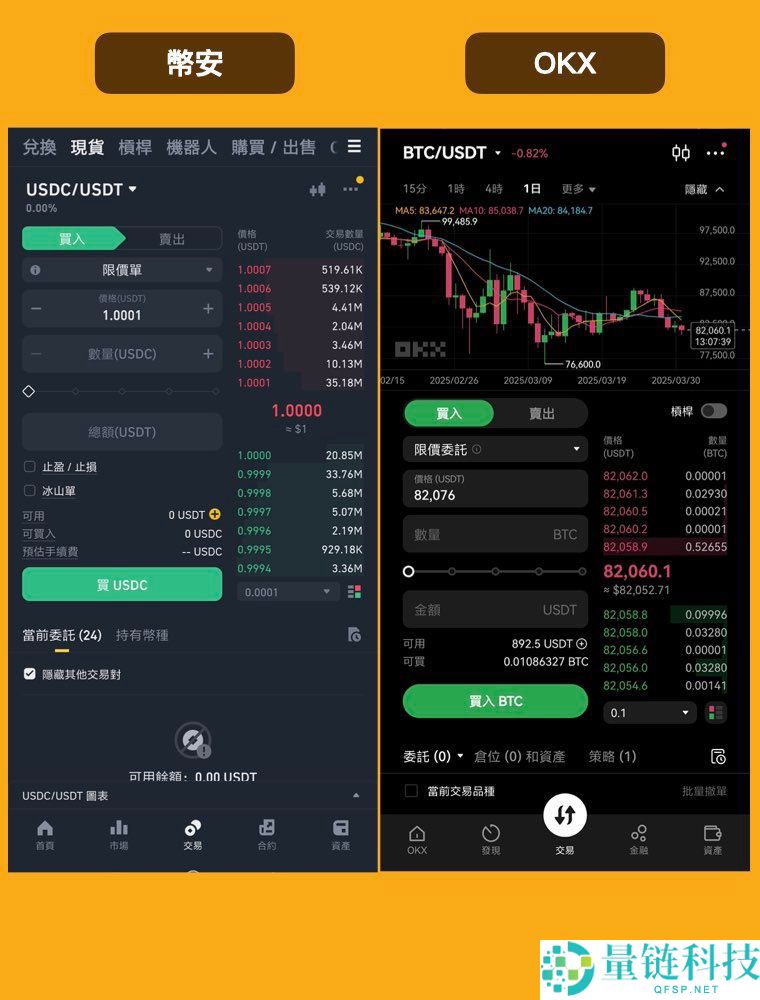The image size is (760, 1000).
Task: Click the OKX amount slider handle
Action: [408, 572]
